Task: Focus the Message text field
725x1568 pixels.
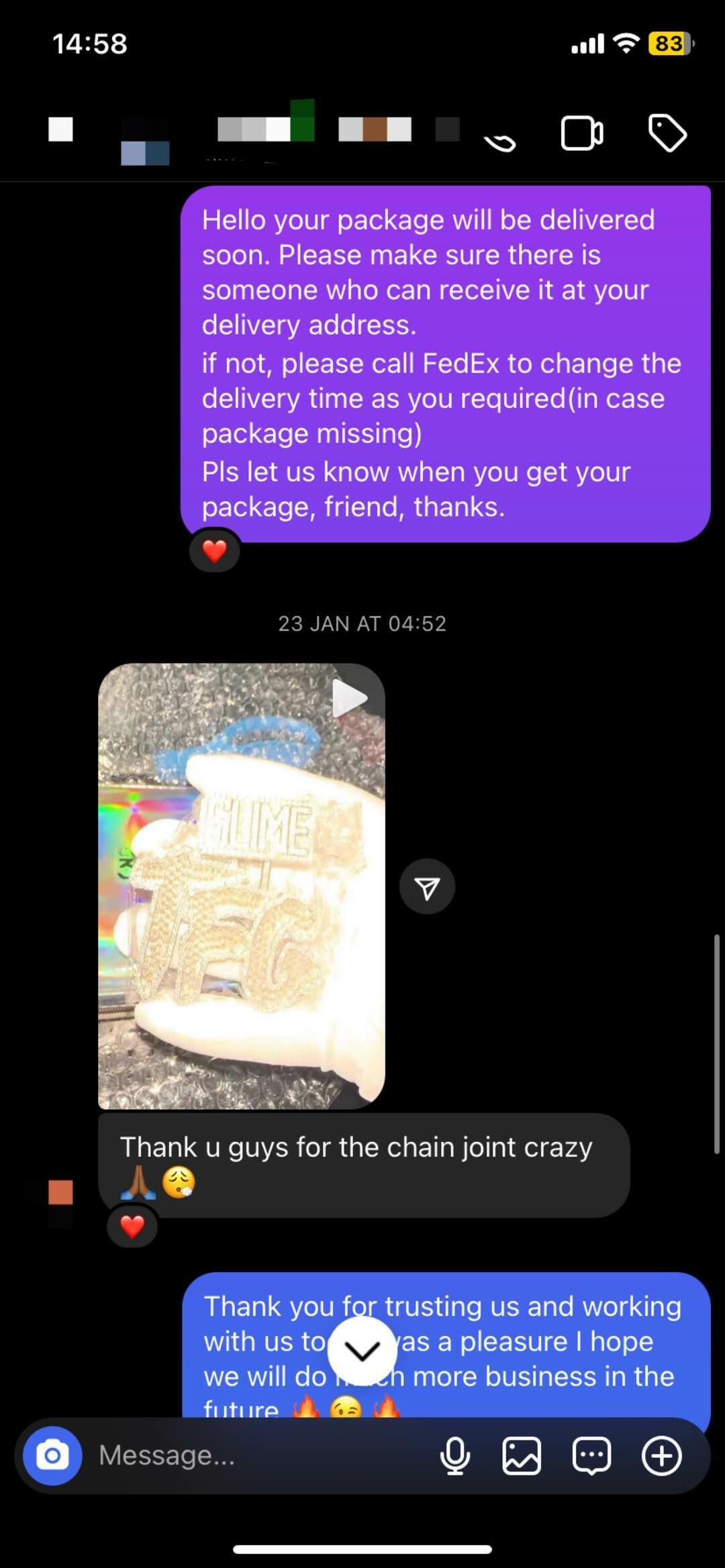Action: tap(262, 1455)
